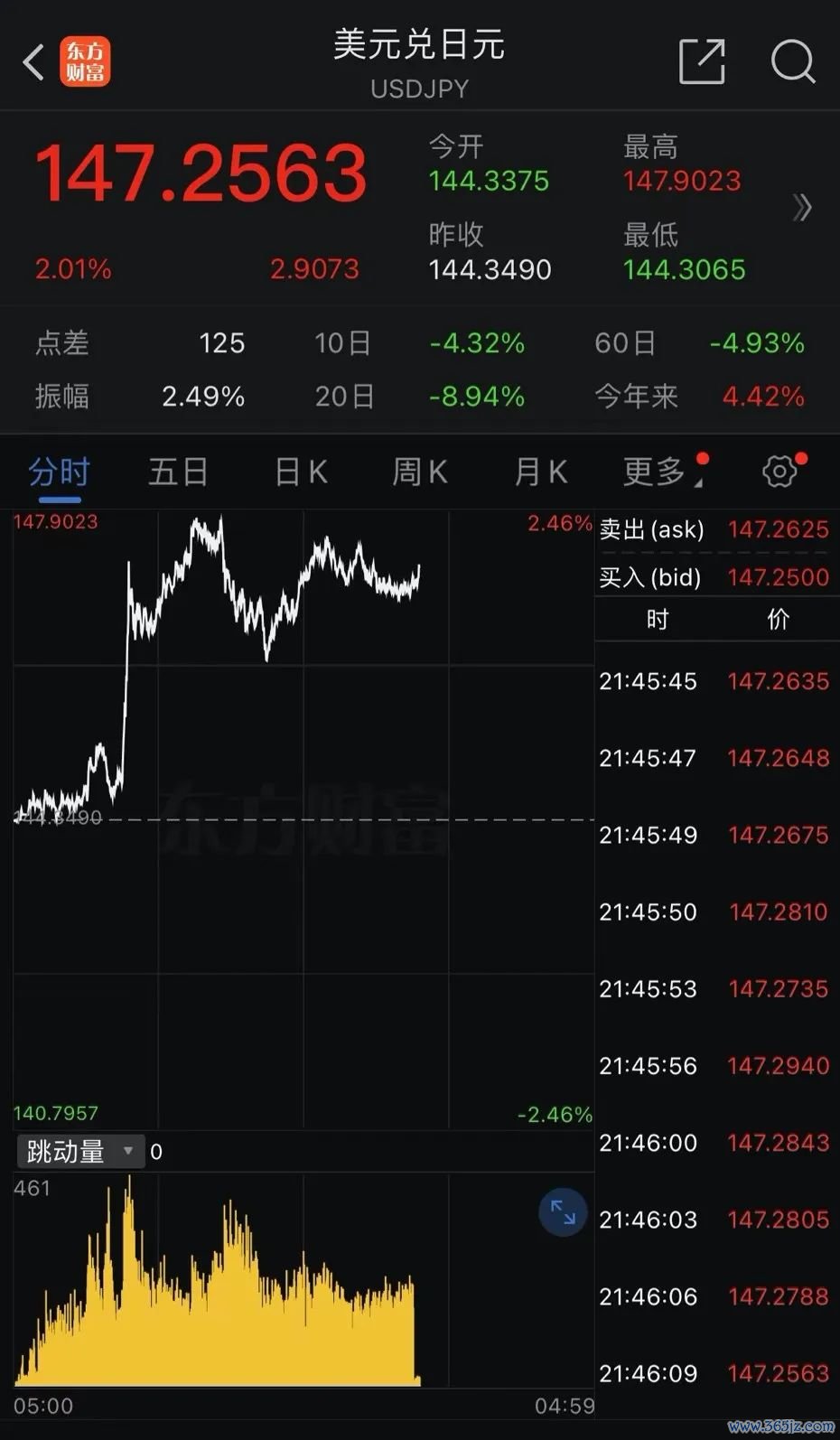This screenshot has width=840, height=1440.
Task: Open the search magnifier
Action: pyautogui.click(x=792, y=61)
